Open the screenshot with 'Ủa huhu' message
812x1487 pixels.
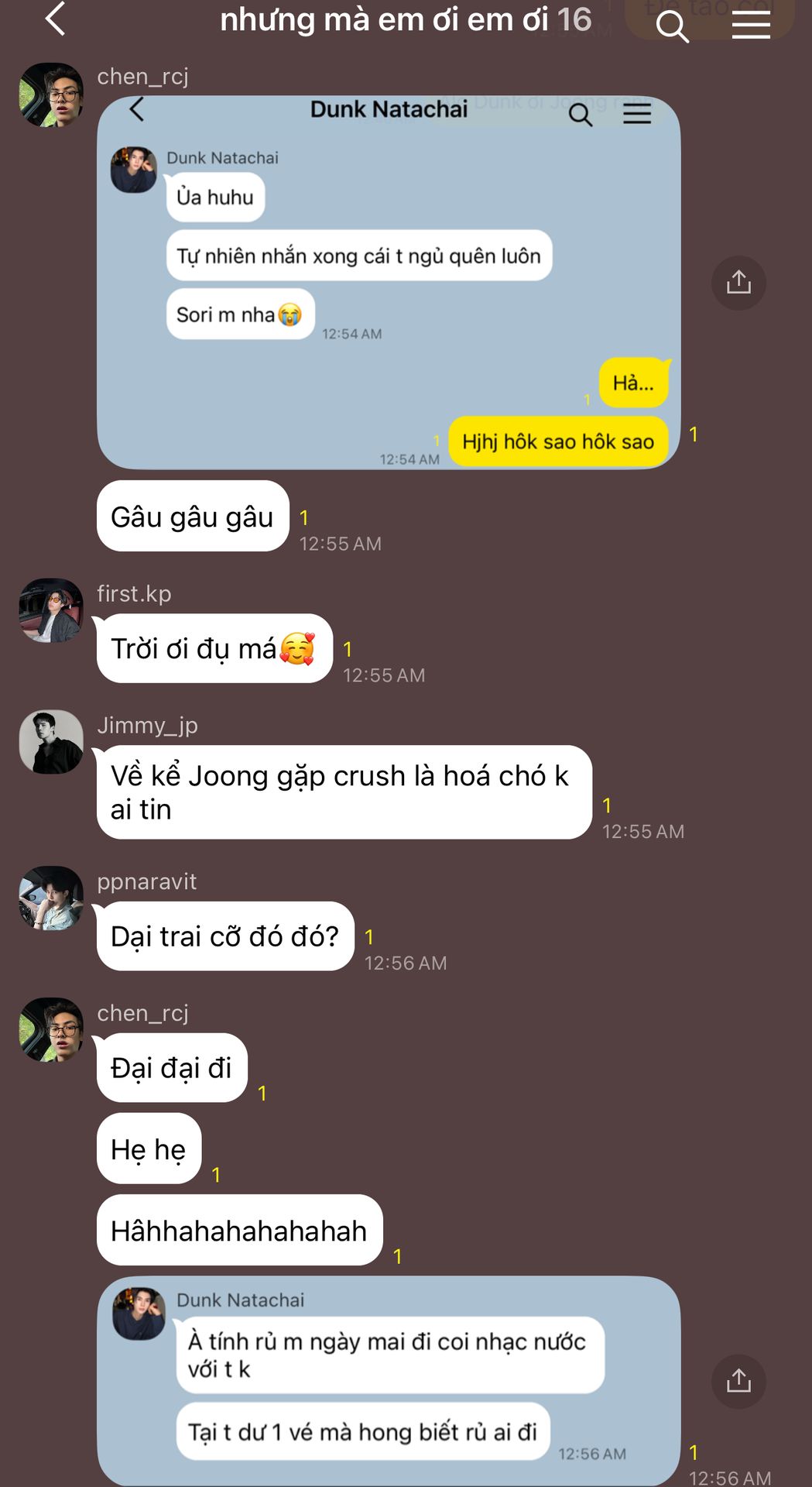pyautogui.click(x=389, y=283)
